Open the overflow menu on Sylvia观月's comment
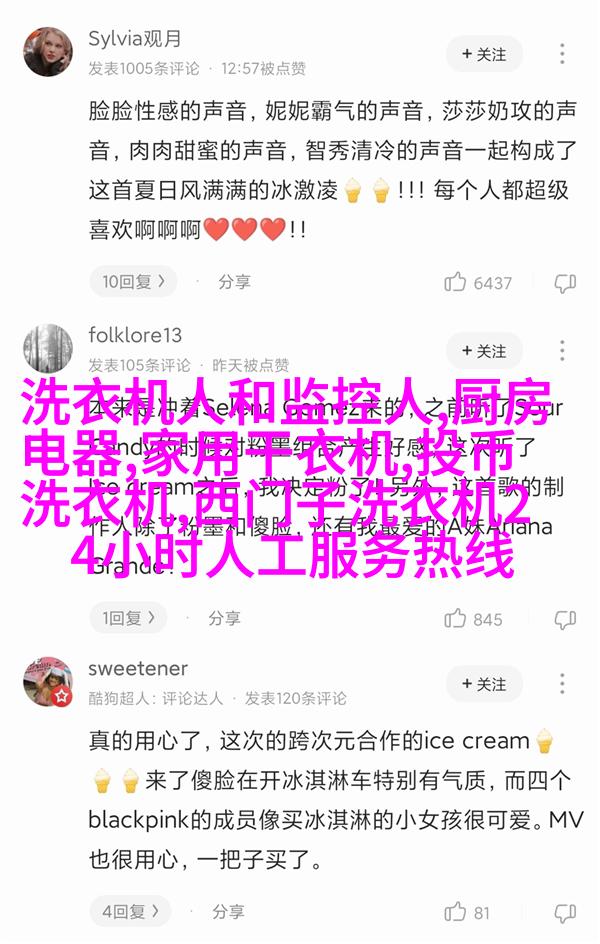This screenshot has width=600, height=944. point(562,53)
